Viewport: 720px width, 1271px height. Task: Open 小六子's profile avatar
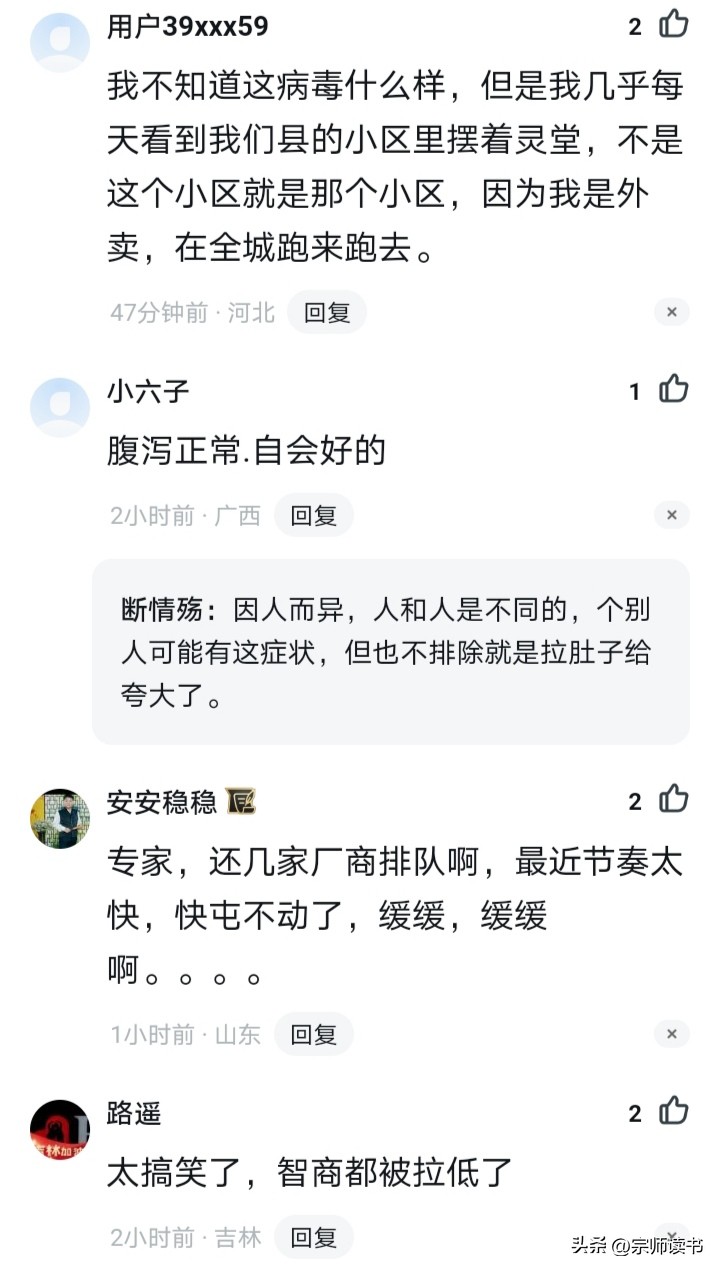(x=60, y=405)
